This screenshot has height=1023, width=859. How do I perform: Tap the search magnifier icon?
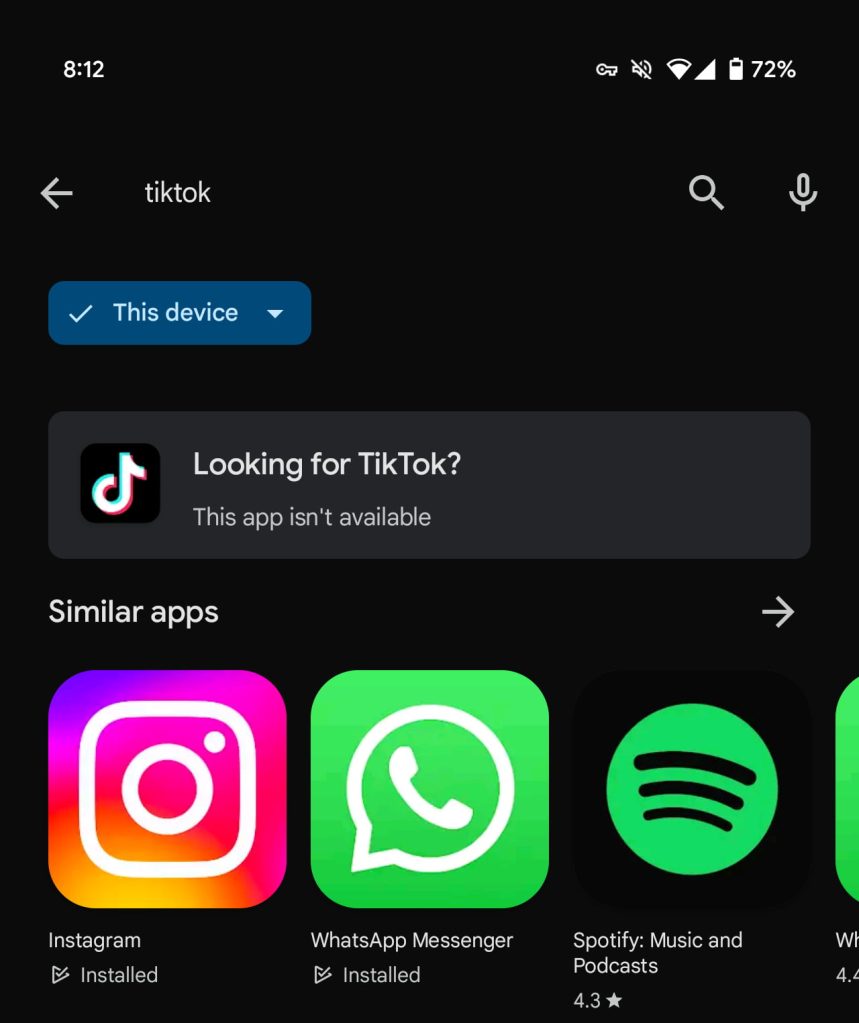(x=706, y=193)
